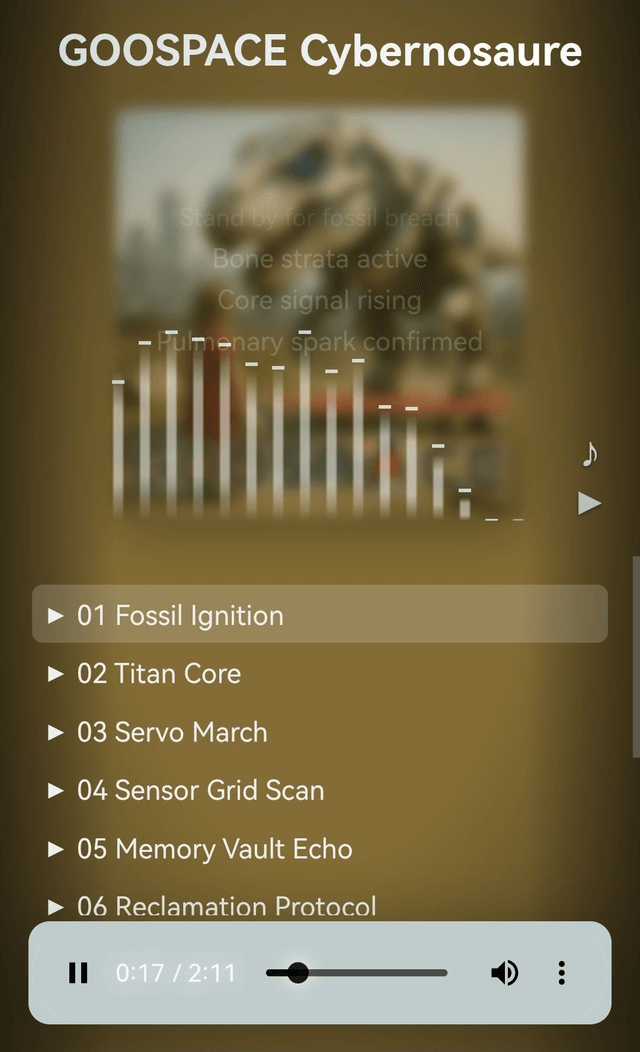Screen dimensions: 640x1052
Task: Select track 03 Servo March
Action: [x=173, y=732]
